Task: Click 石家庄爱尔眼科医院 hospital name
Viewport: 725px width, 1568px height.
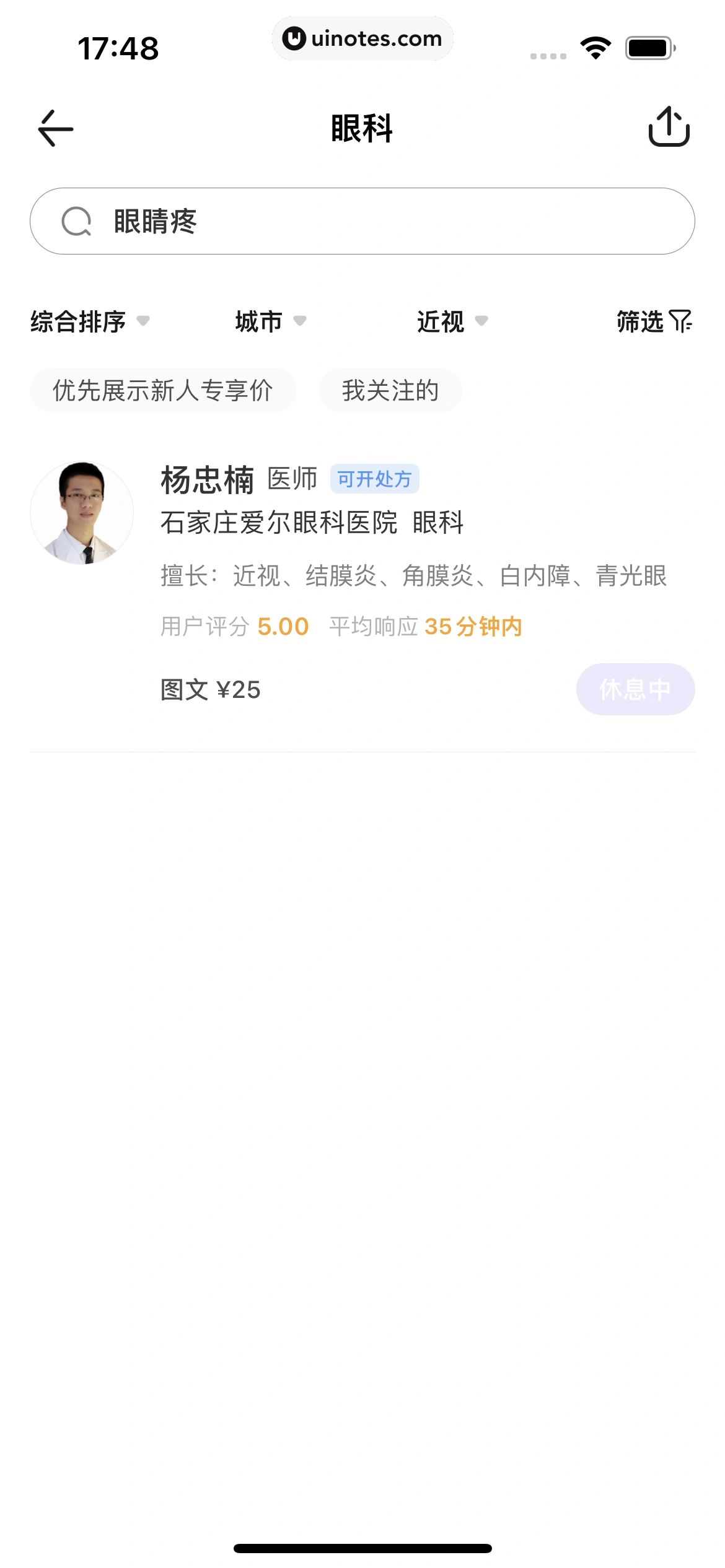Action: click(281, 523)
